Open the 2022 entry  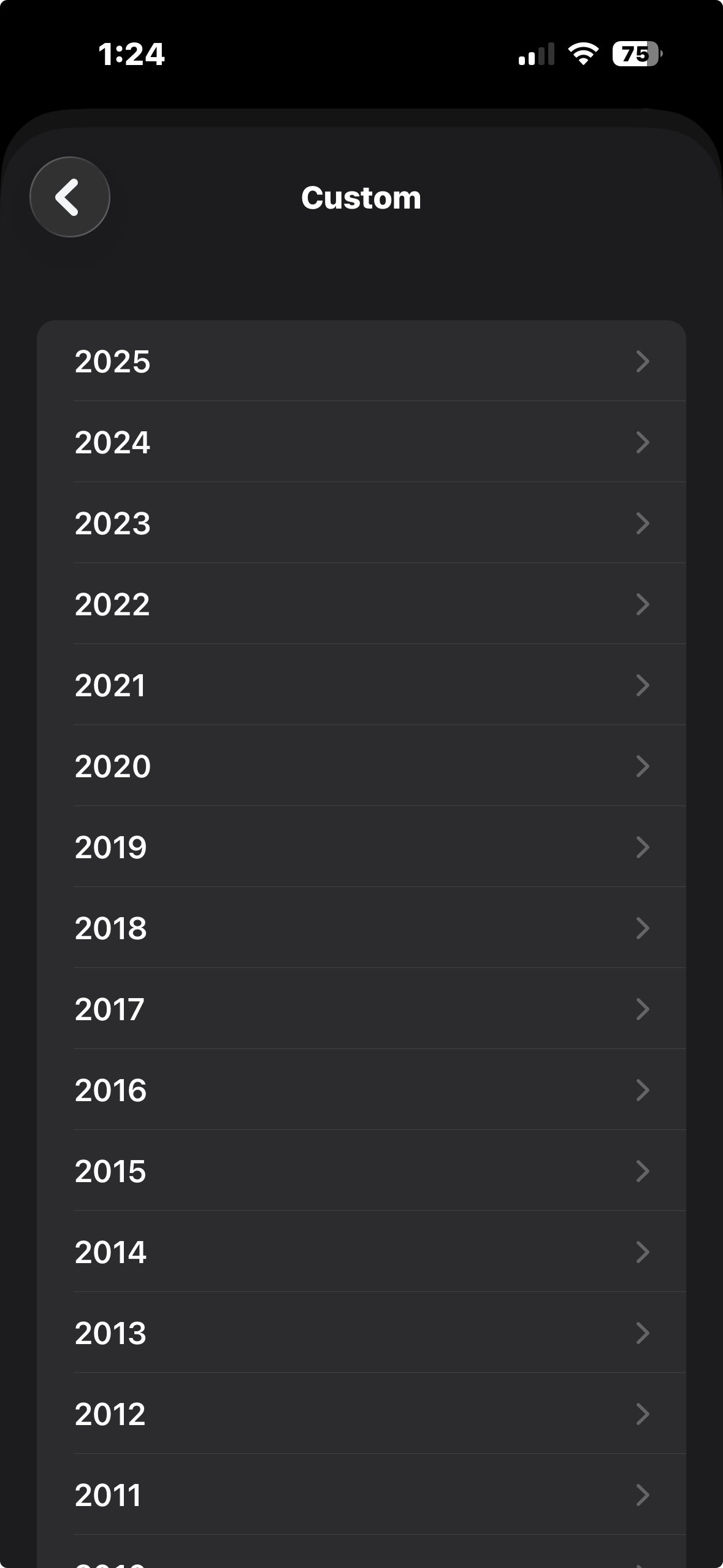tap(361, 604)
